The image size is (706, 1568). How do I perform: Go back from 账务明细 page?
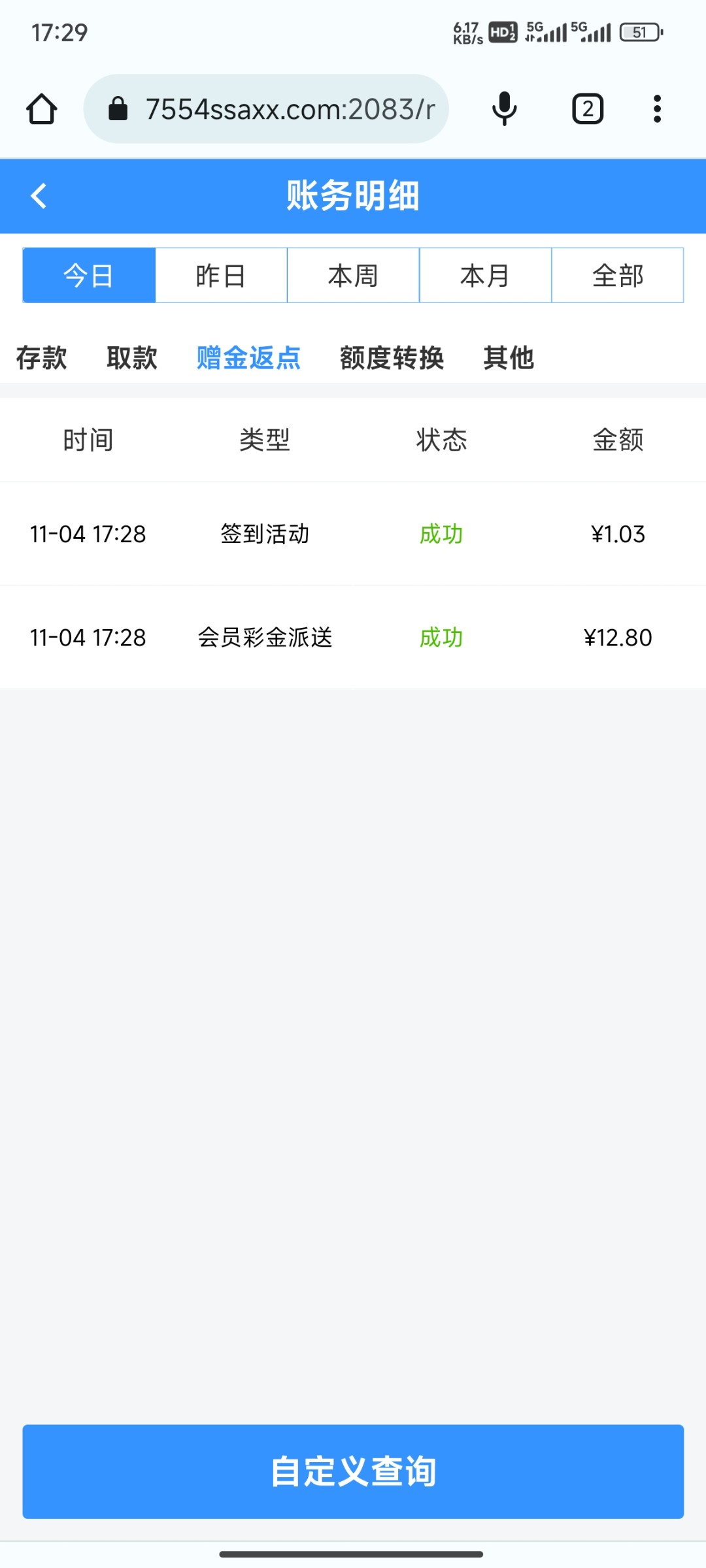[39, 196]
